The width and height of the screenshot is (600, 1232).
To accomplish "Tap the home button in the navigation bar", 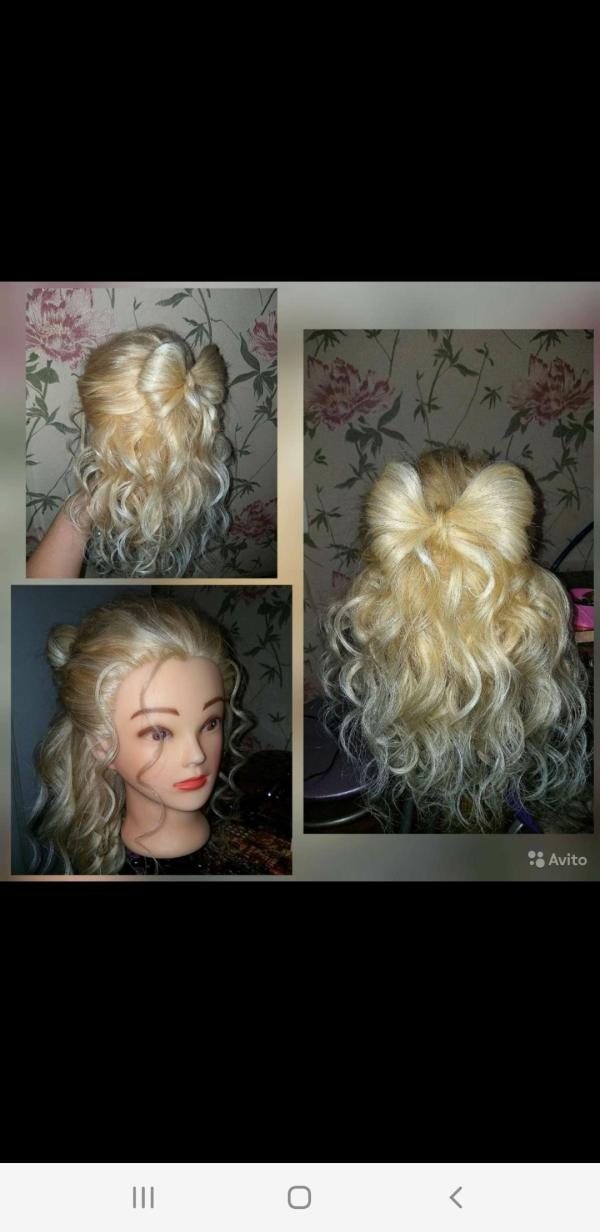I will (299, 1197).
